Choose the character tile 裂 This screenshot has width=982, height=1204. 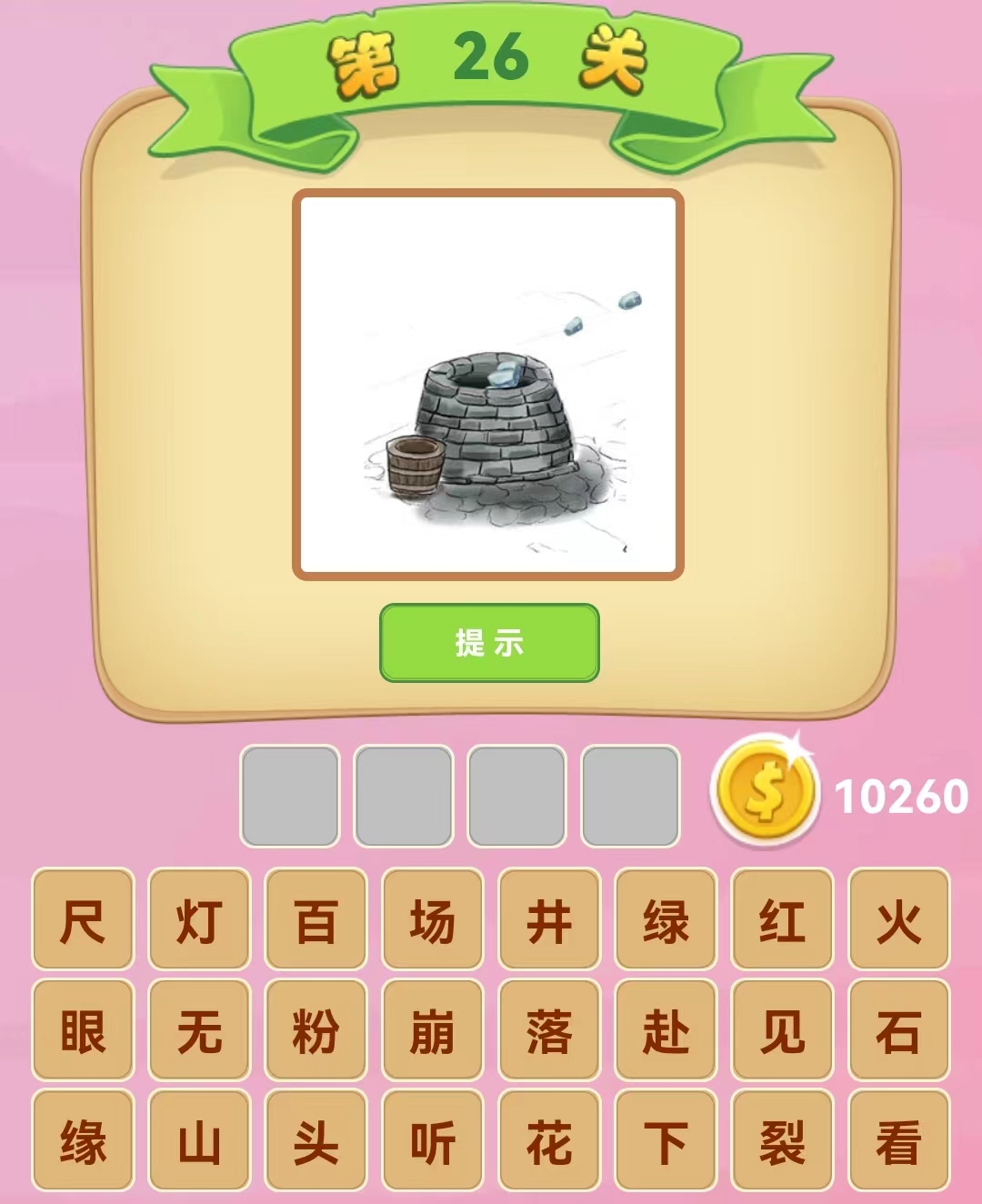782,1141
